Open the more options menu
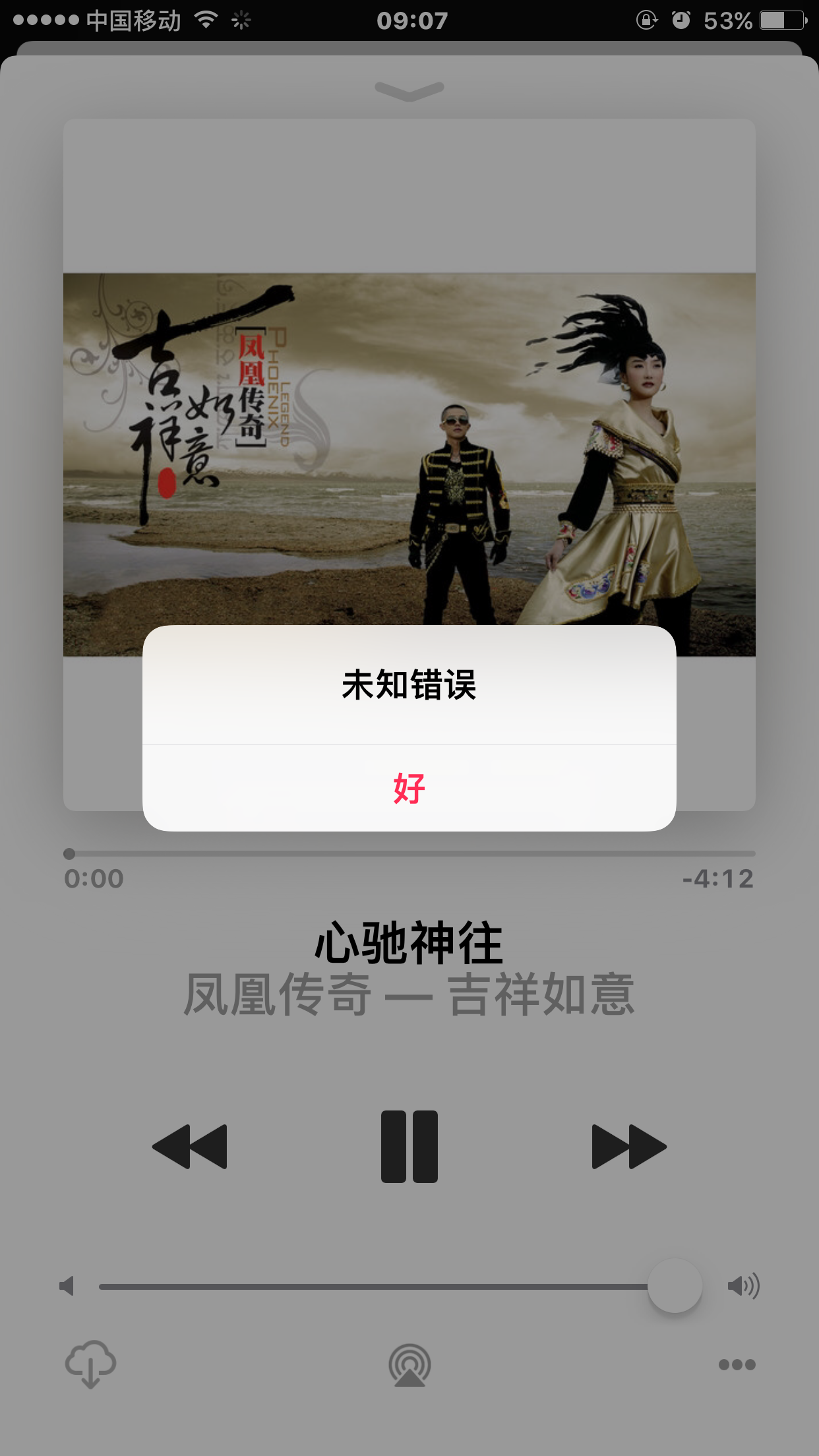This screenshot has height=1456, width=819. coord(737,1364)
